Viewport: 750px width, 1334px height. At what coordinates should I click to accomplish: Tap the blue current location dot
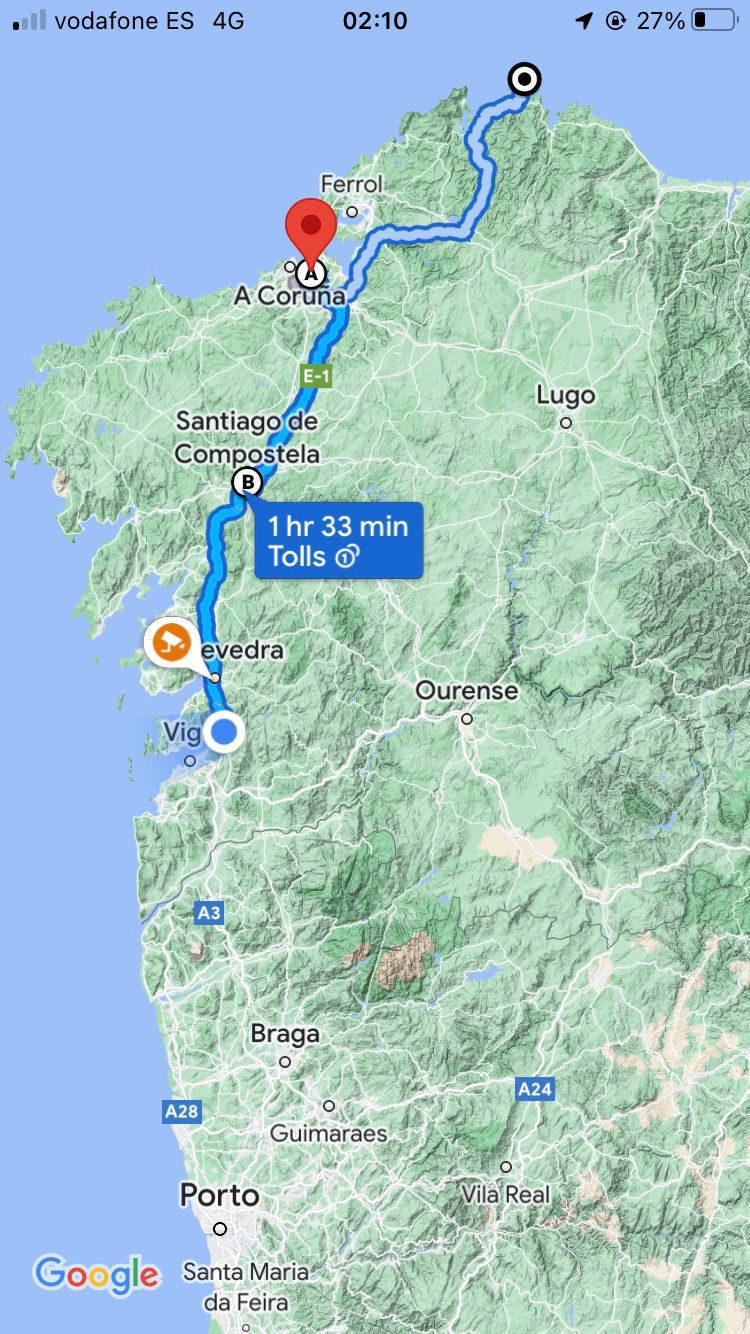(x=225, y=733)
